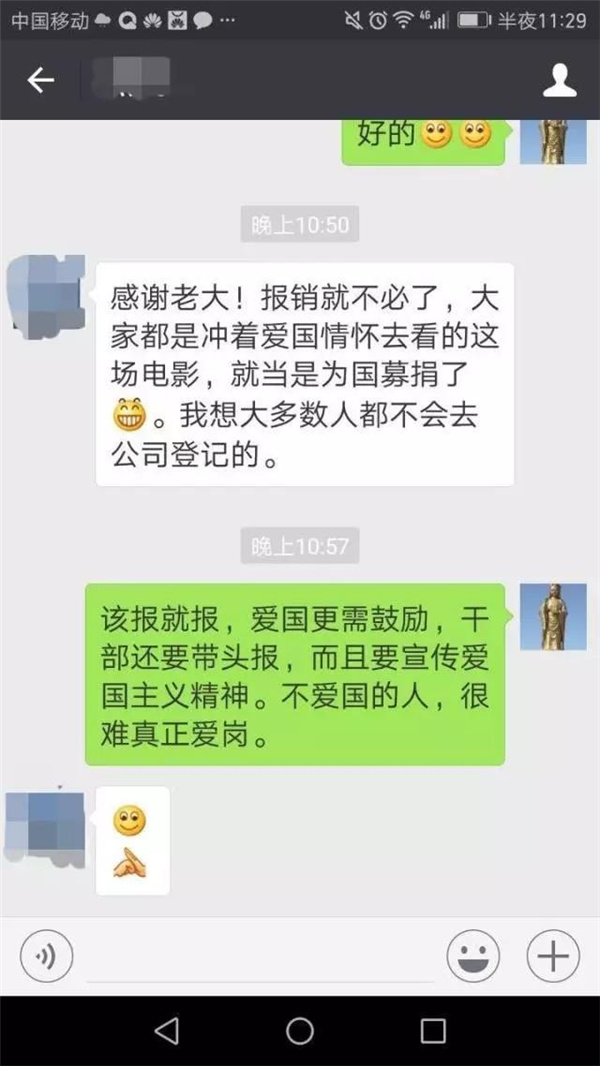Open the chat contact profile icon

560,82
